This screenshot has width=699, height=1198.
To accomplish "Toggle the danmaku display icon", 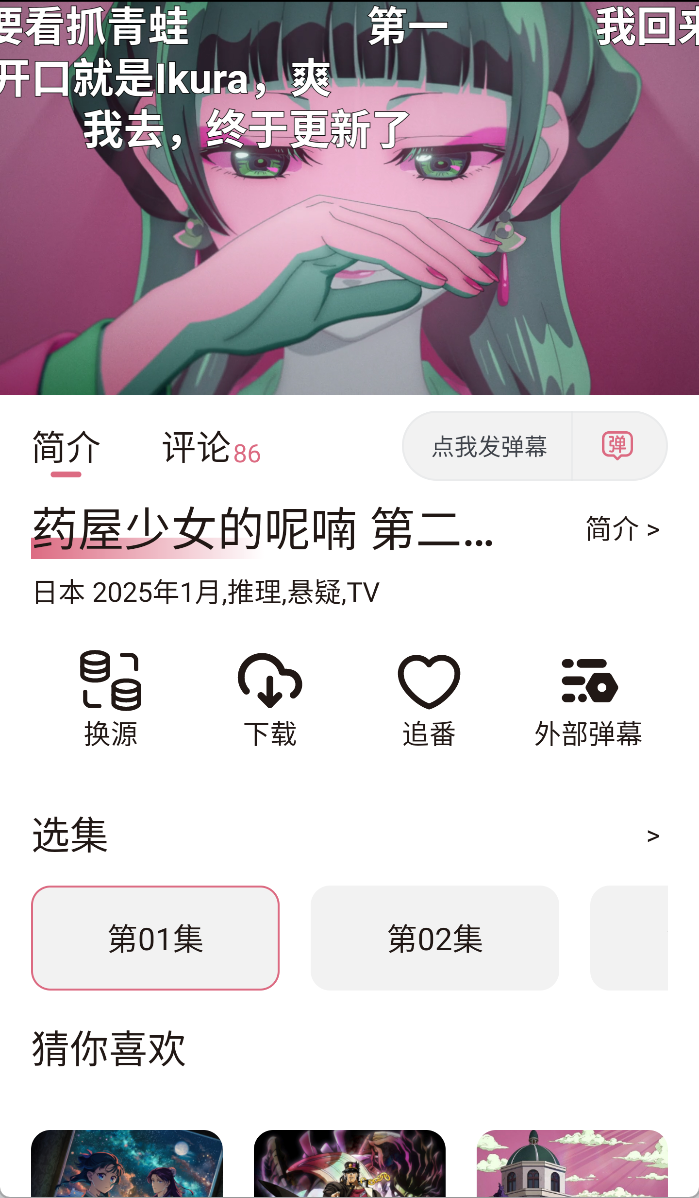I will tap(618, 446).
